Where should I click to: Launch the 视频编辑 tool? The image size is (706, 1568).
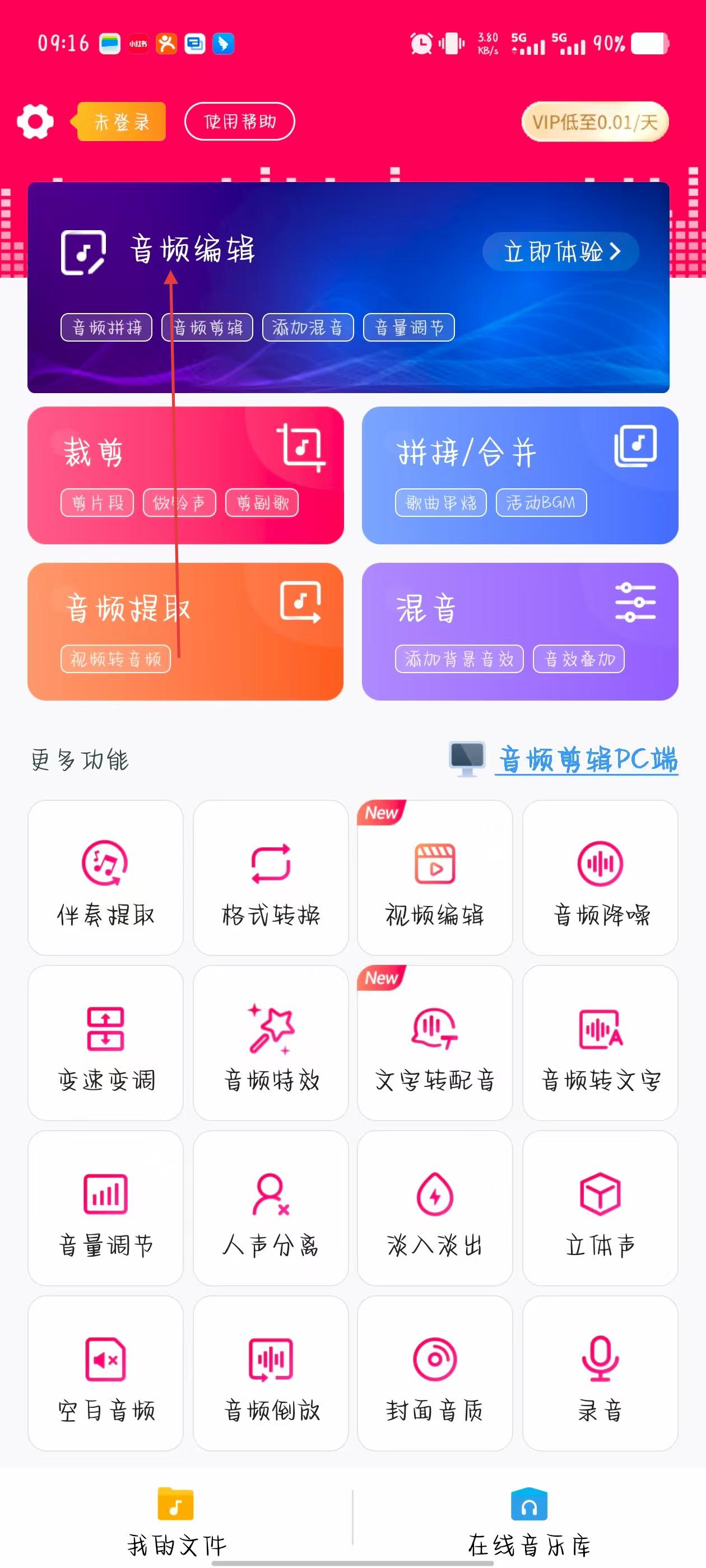point(434,877)
